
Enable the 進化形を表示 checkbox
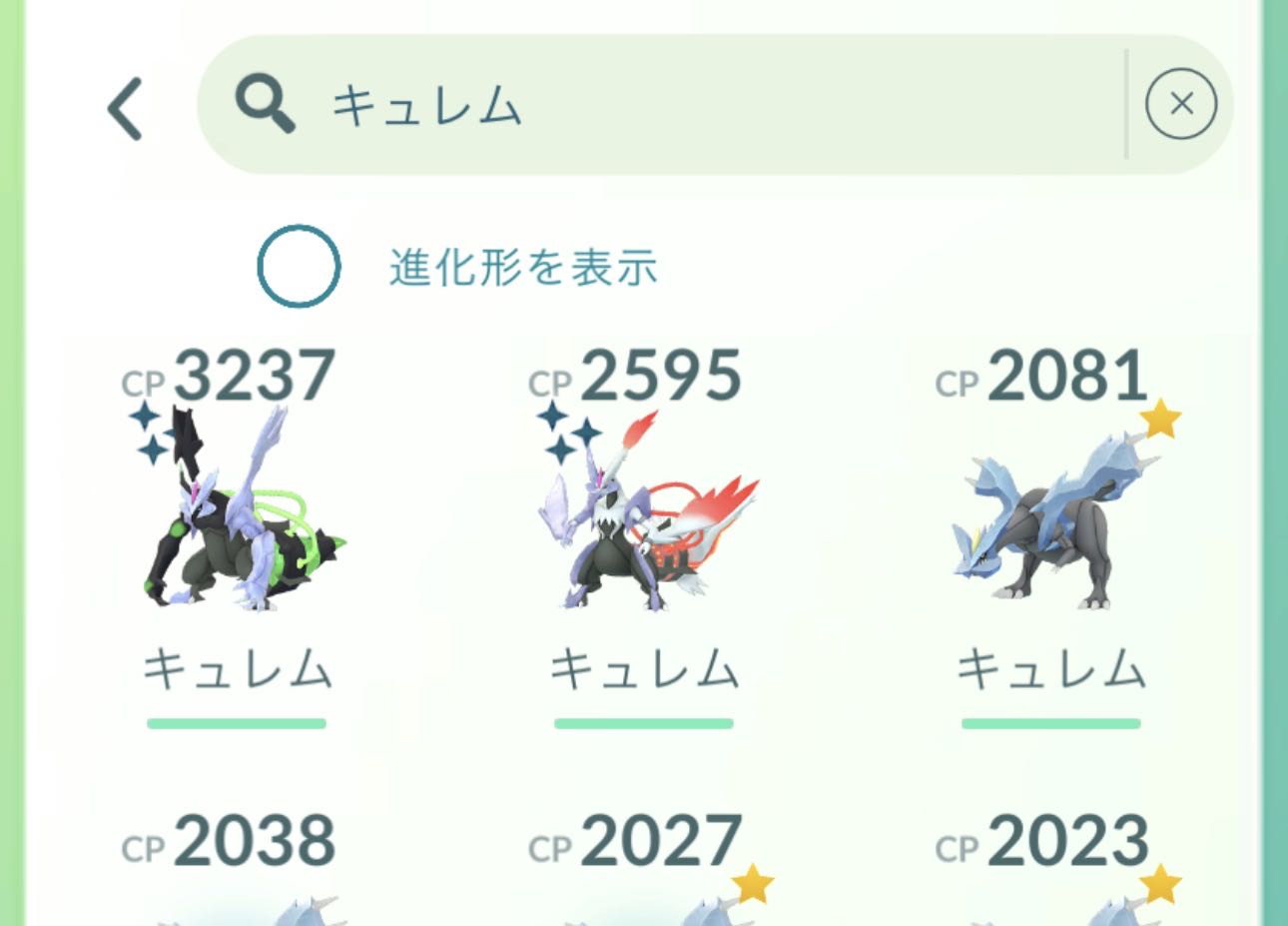[x=299, y=267]
